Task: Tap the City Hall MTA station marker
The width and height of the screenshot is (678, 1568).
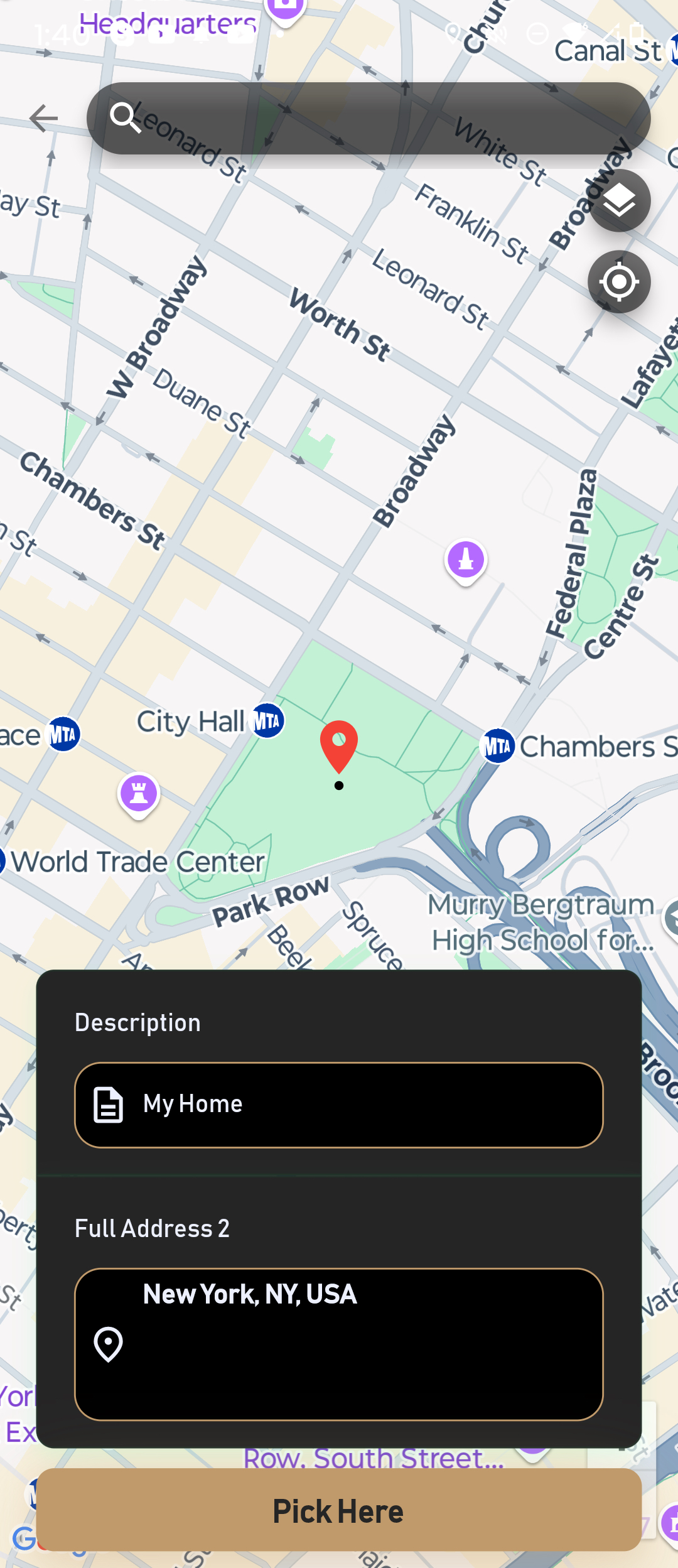Action: [x=267, y=721]
